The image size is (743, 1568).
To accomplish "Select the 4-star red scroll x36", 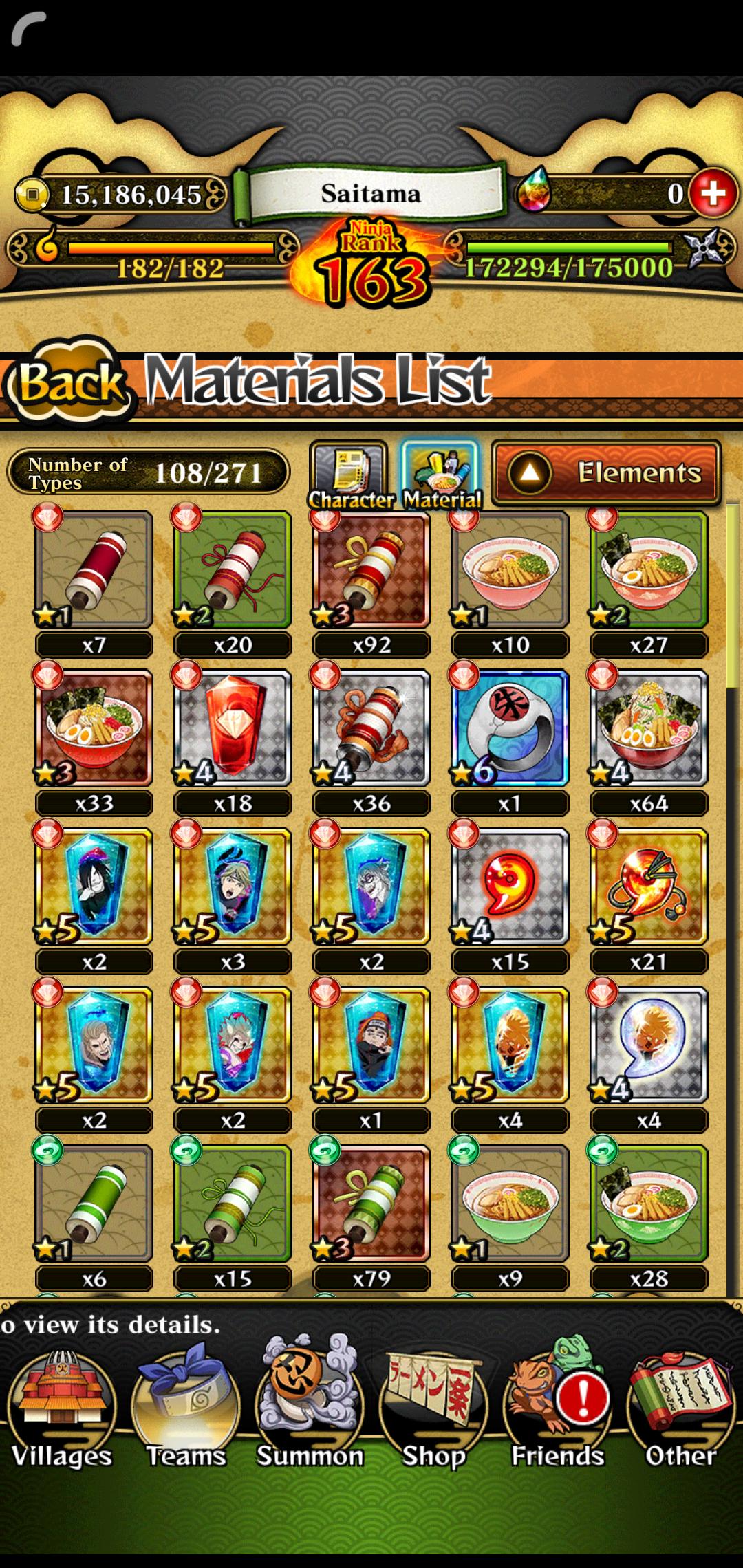I will 371,728.
